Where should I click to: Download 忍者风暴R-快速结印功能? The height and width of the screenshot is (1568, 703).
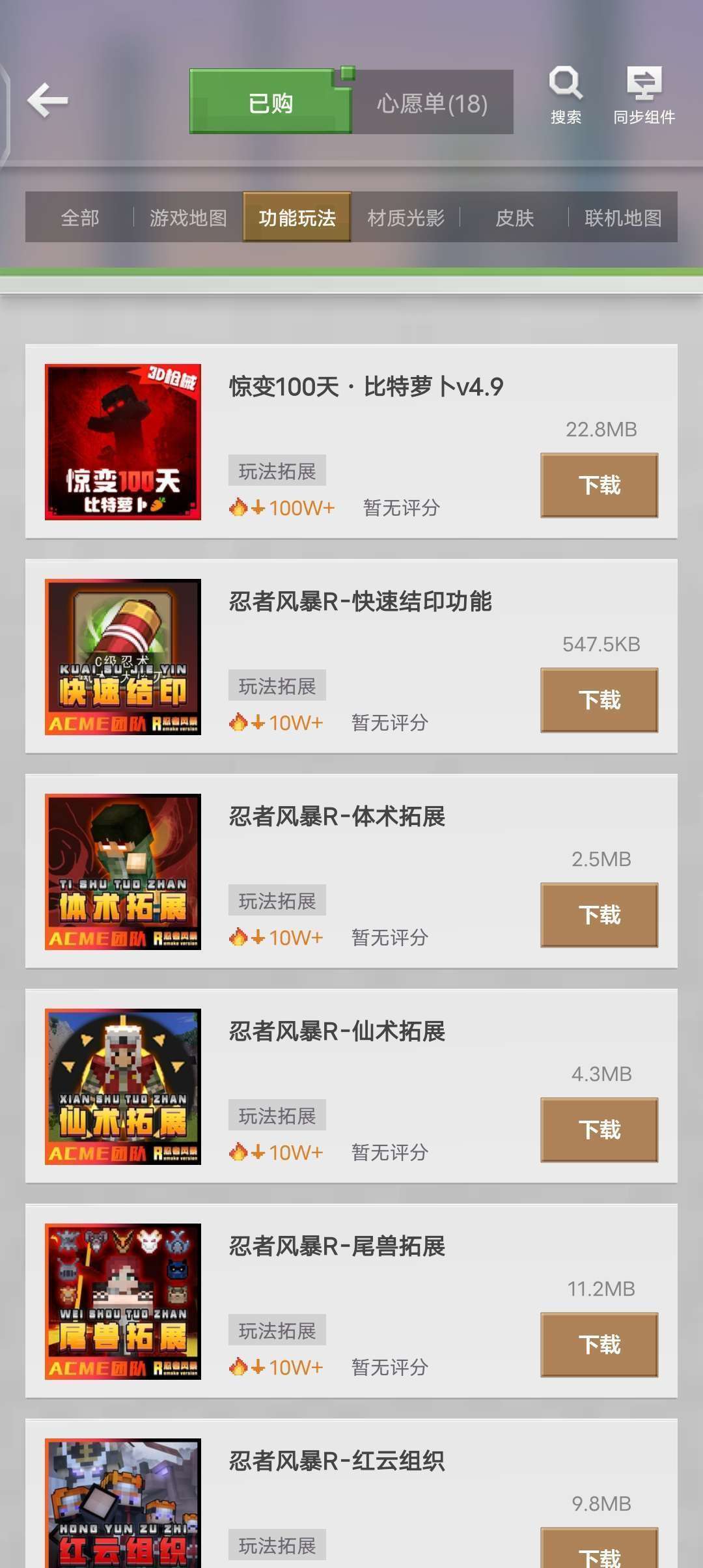(x=598, y=699)
